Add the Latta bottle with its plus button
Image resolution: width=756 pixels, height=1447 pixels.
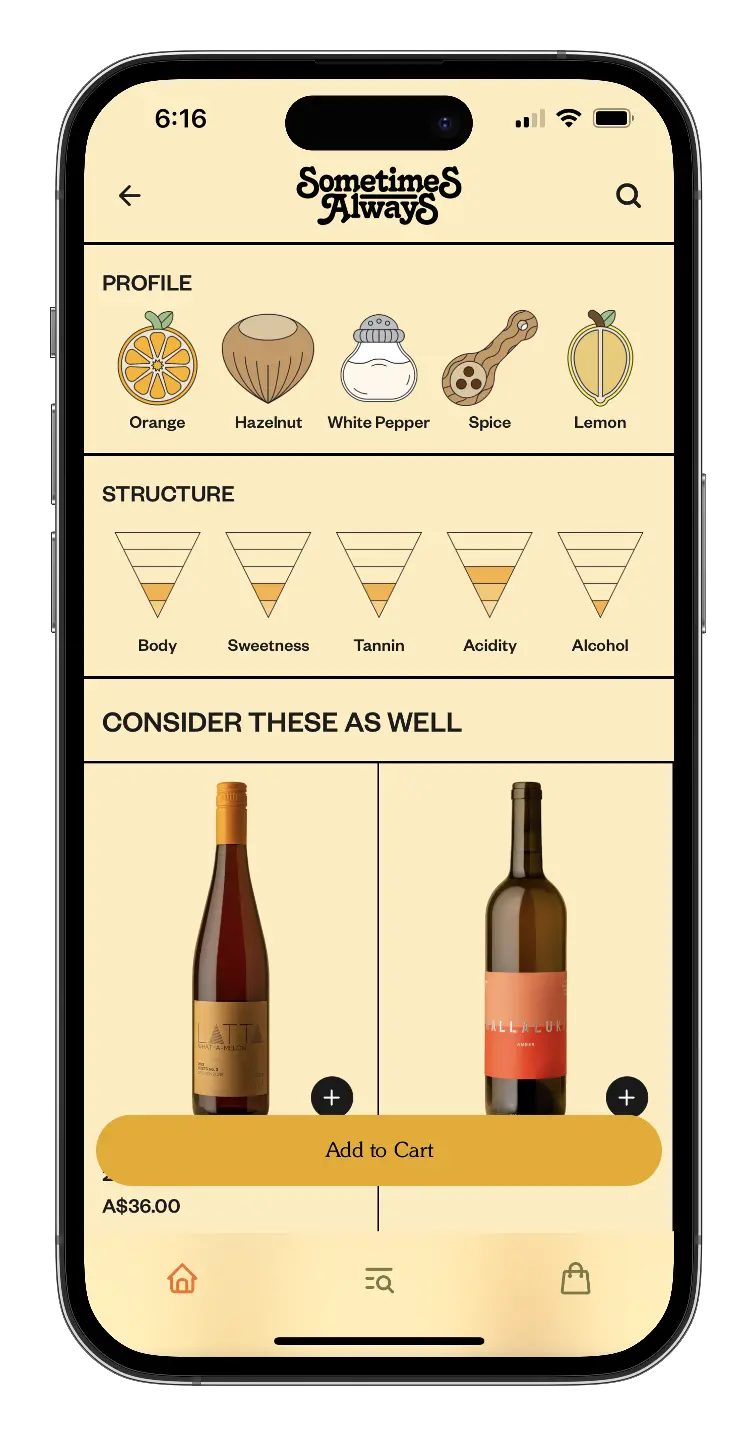(332, 1097)
